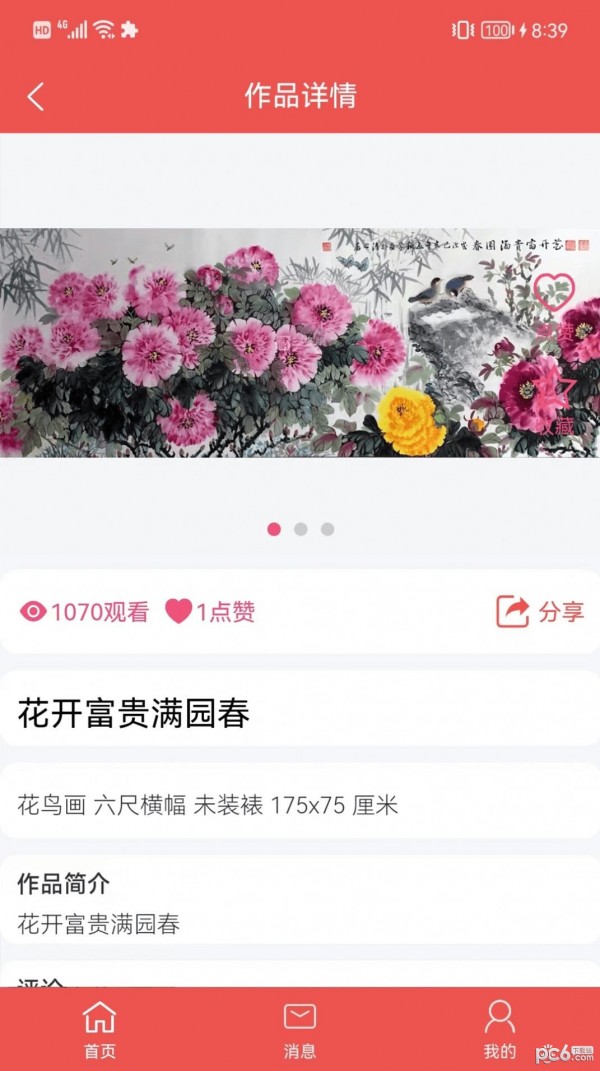Jump to the second image page dot
The width and height of the screenshot is (600, 1071).
tap(300, 529)
